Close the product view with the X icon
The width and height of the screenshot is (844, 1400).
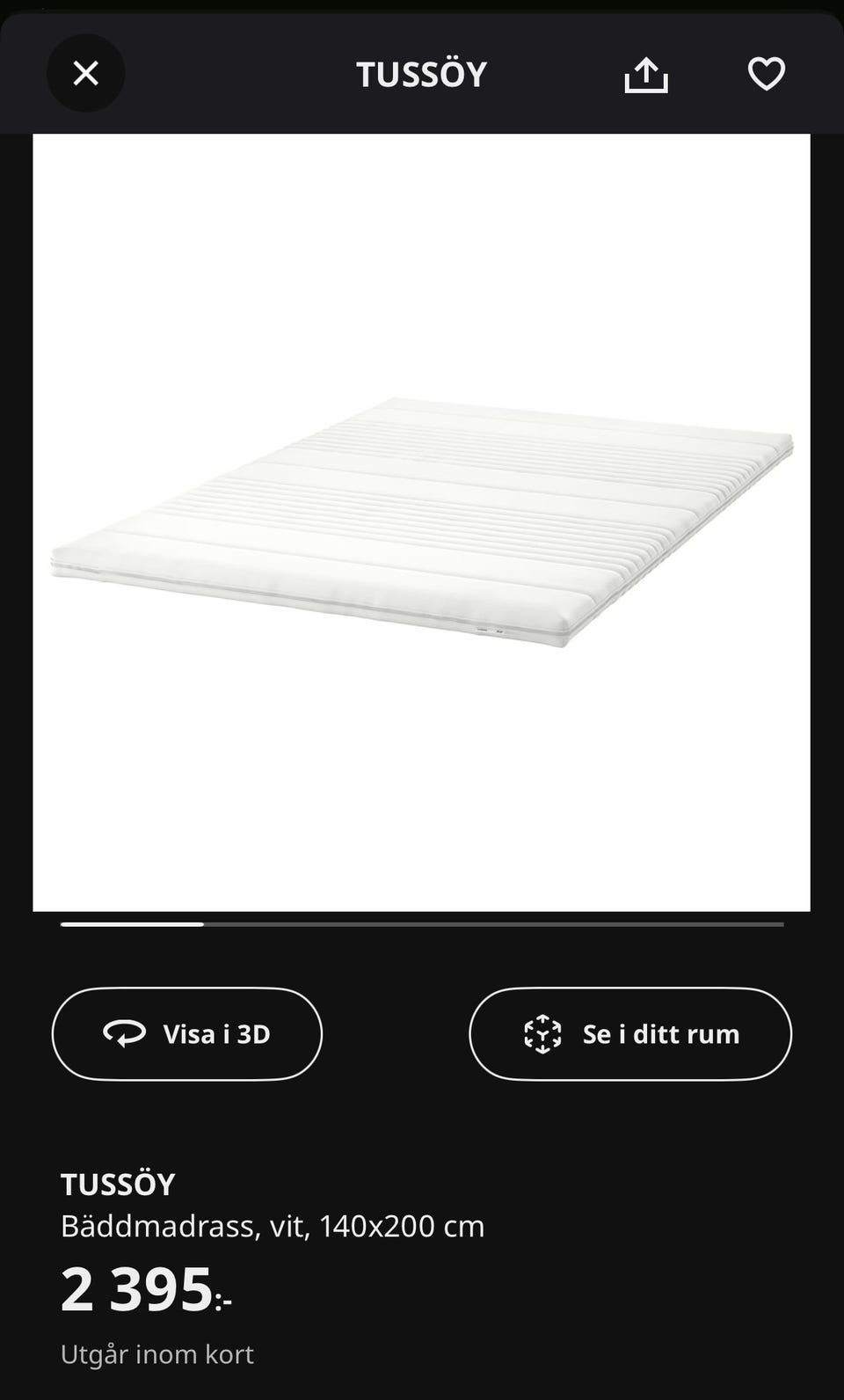(x=84, y=72)
